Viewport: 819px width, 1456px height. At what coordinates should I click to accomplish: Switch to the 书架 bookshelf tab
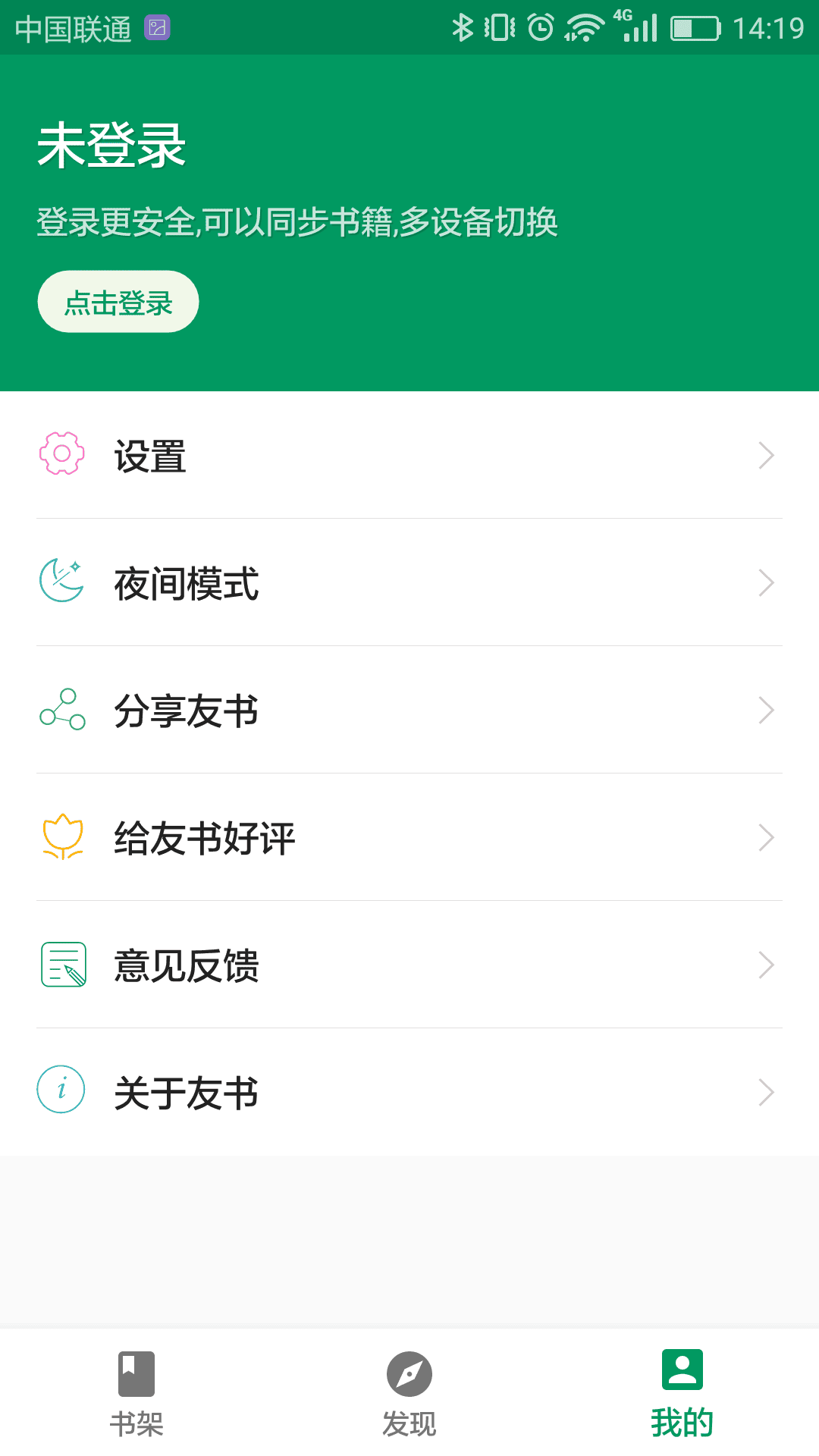click(136, 1394)
